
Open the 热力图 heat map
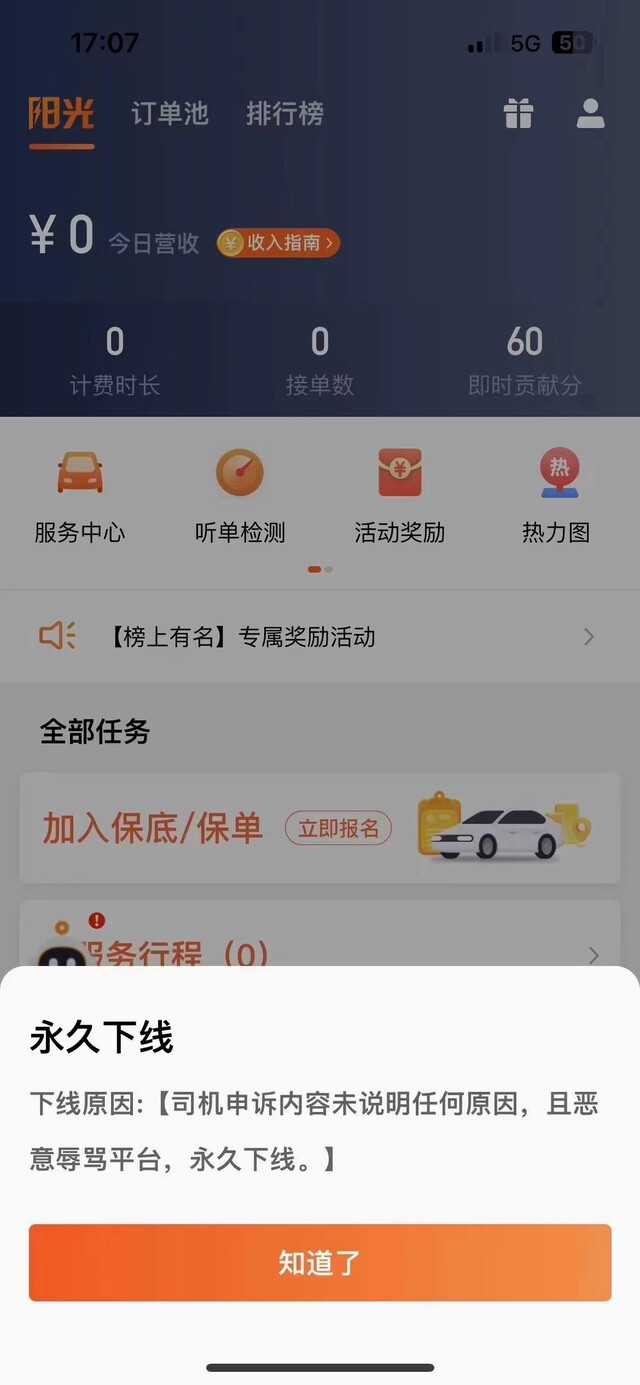[556, 497]
